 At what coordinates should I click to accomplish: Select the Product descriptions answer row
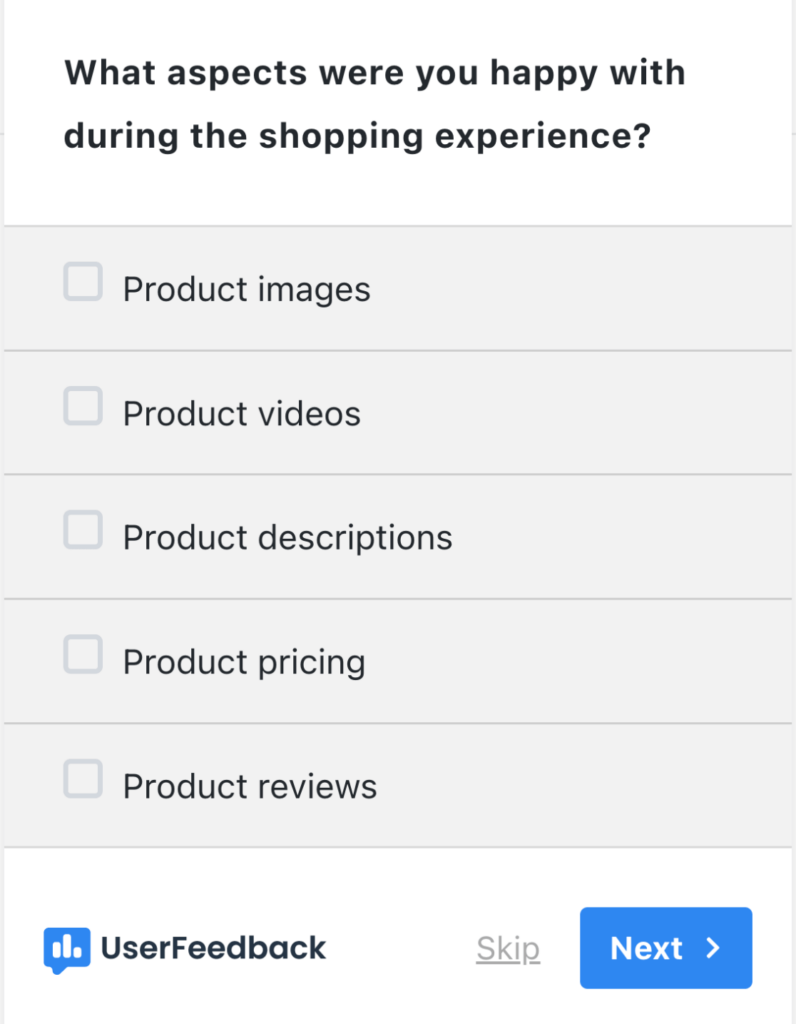click(x=398, y=536)
